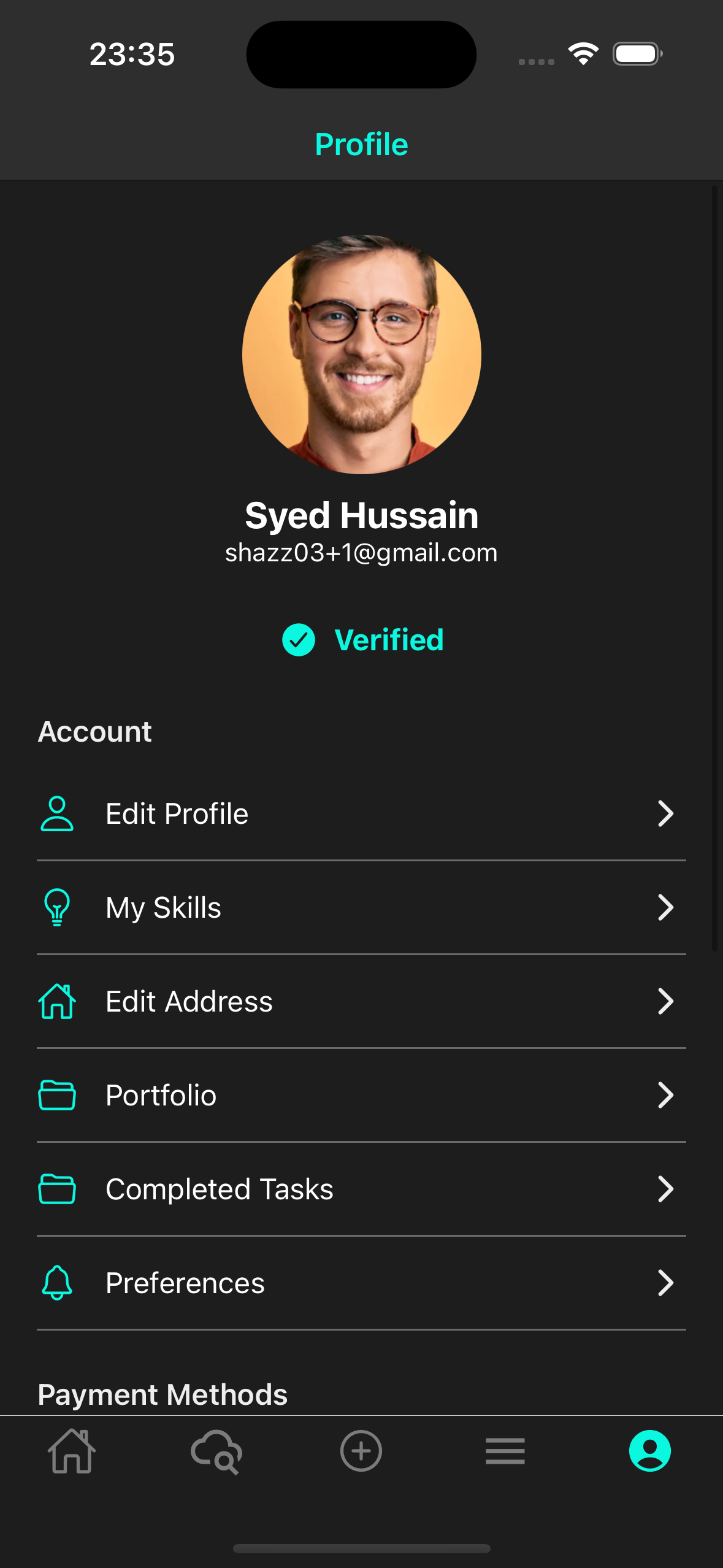
Task: Open Preferences
Action: click(361, 1283)
